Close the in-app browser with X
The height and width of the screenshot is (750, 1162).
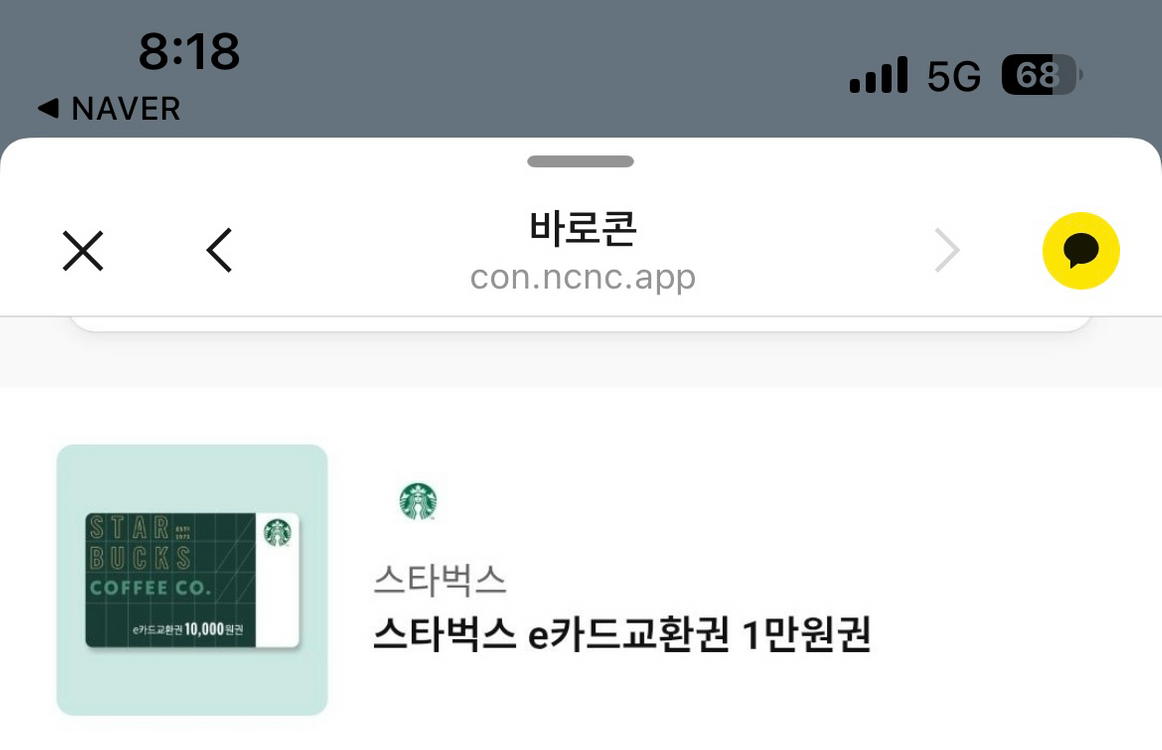click(x=83, y=250)
